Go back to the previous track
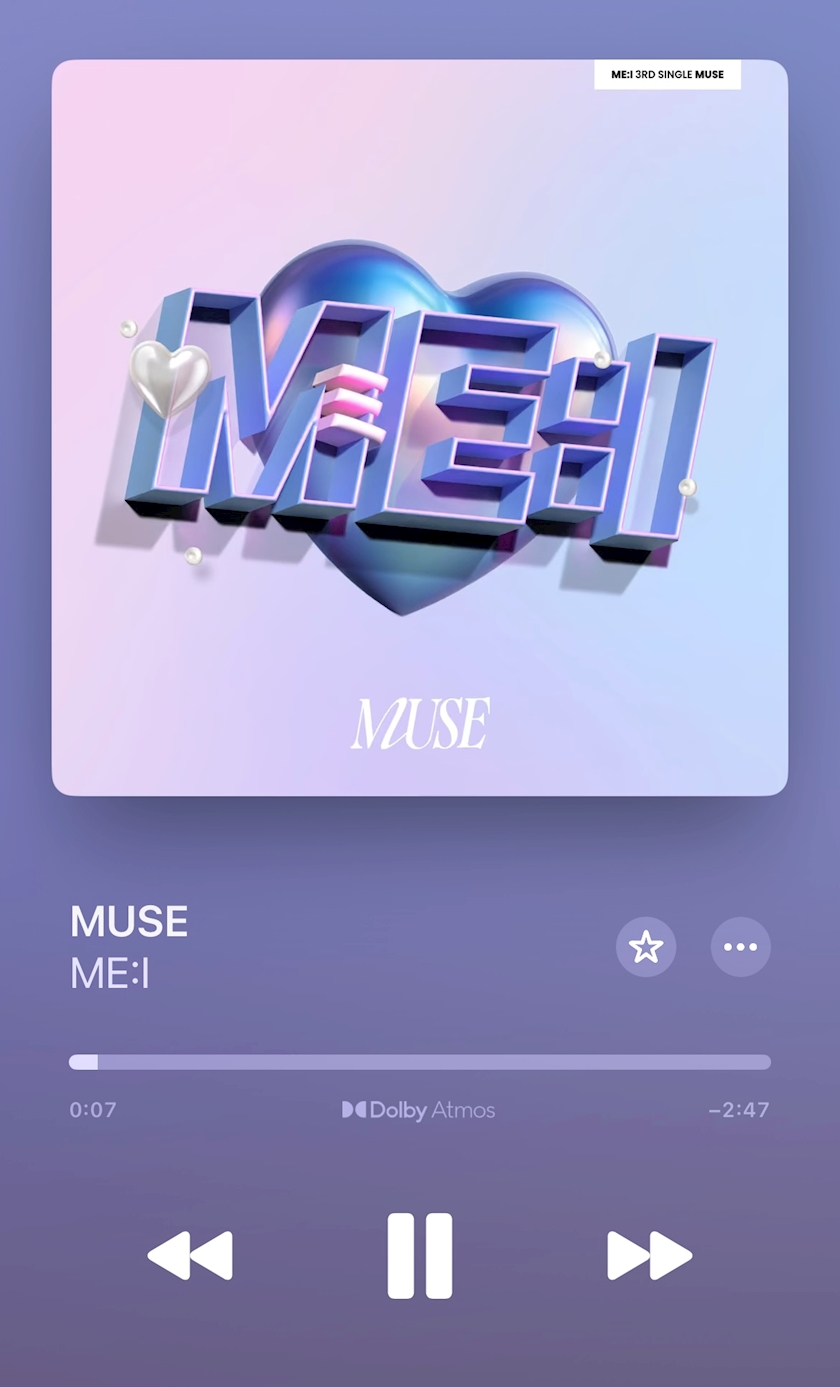Screen dimensions: 840x1387 (x=190, y=1255)
